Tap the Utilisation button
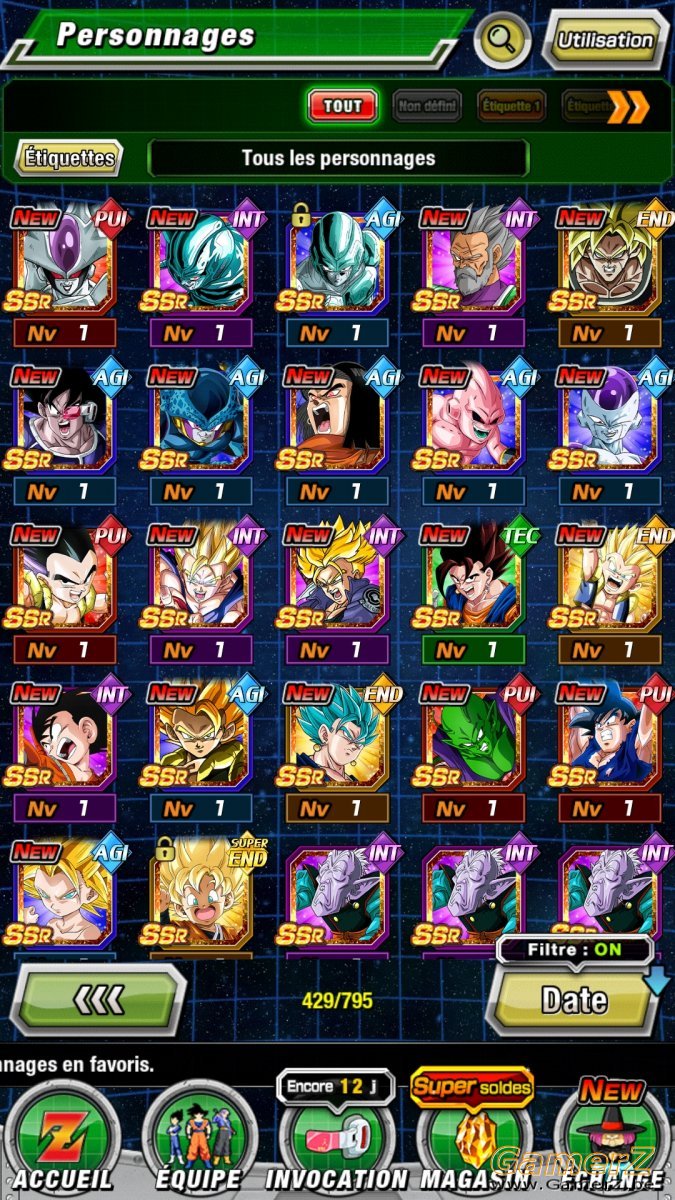Viewport: 675px width, 1200px height. tap(604, 41)
